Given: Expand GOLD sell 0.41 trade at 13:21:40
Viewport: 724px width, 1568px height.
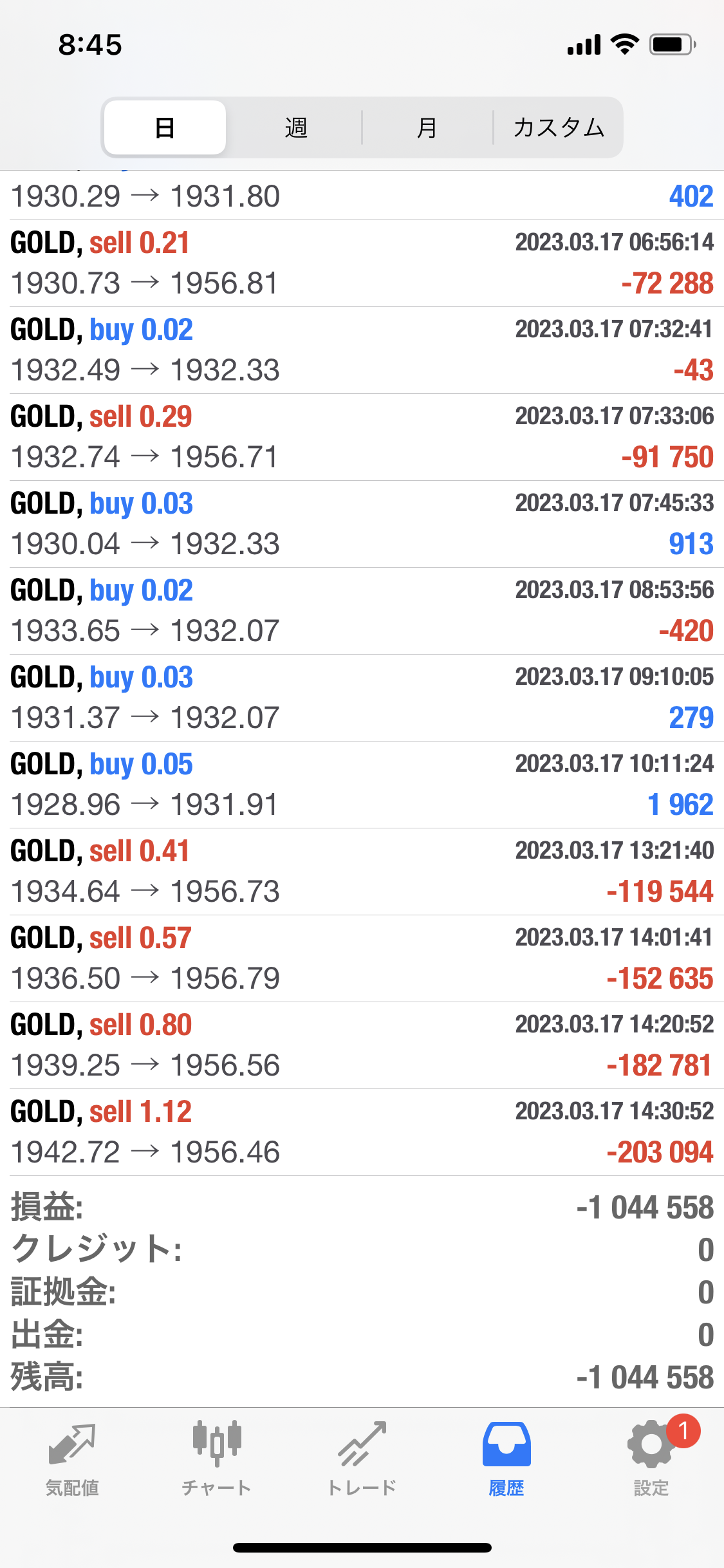Looking at the screenshot, I should pos(362,872).
